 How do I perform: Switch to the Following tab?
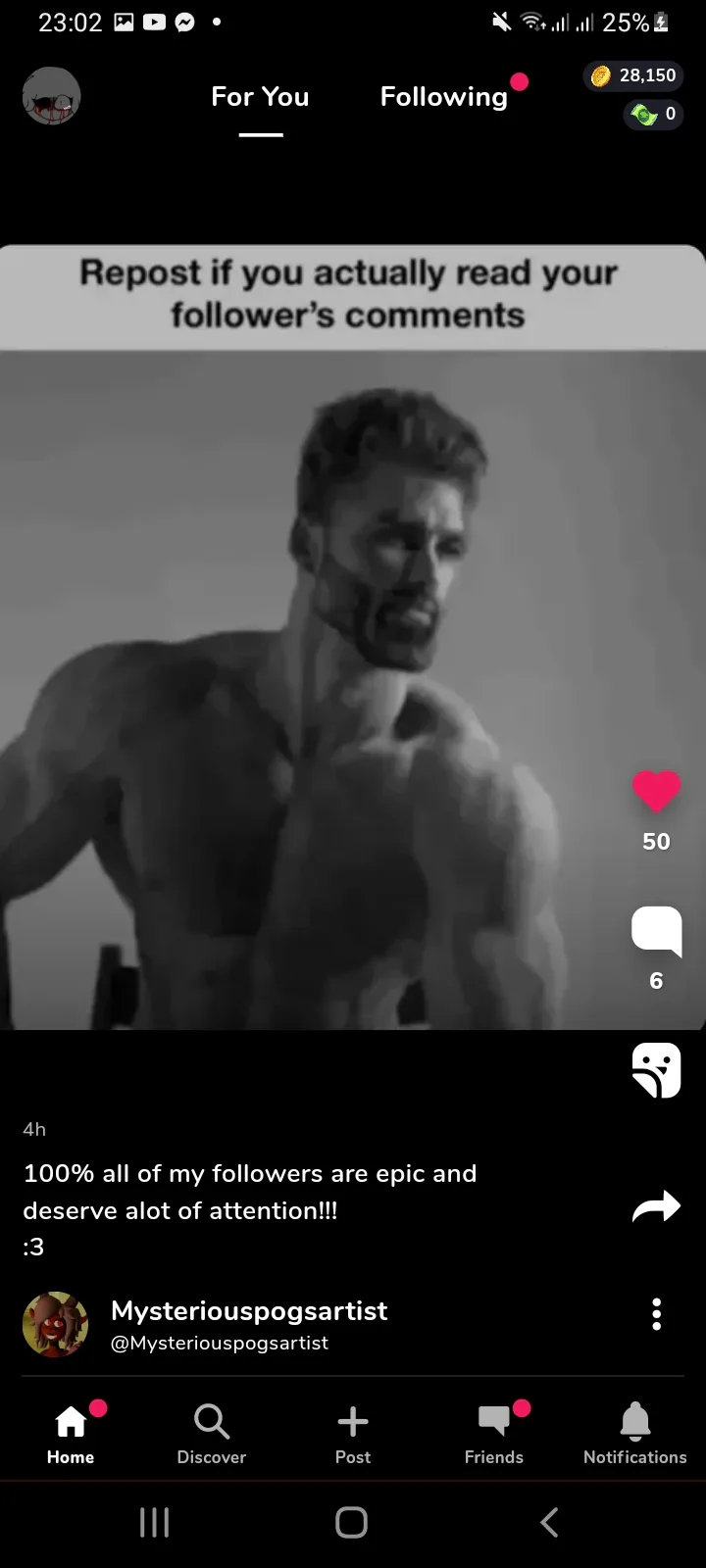coord(443,96)
